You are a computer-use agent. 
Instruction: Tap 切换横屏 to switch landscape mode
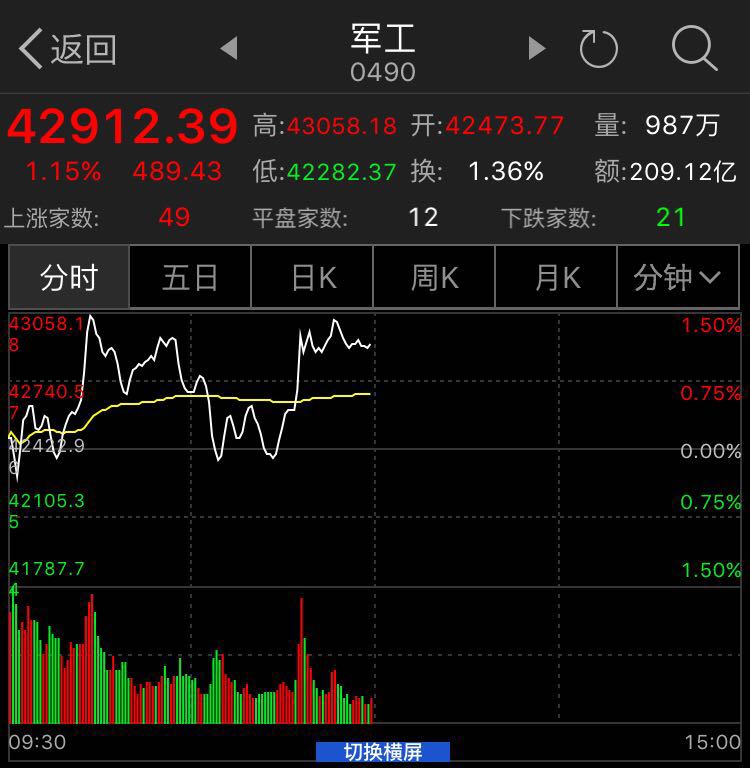(383, 751)
